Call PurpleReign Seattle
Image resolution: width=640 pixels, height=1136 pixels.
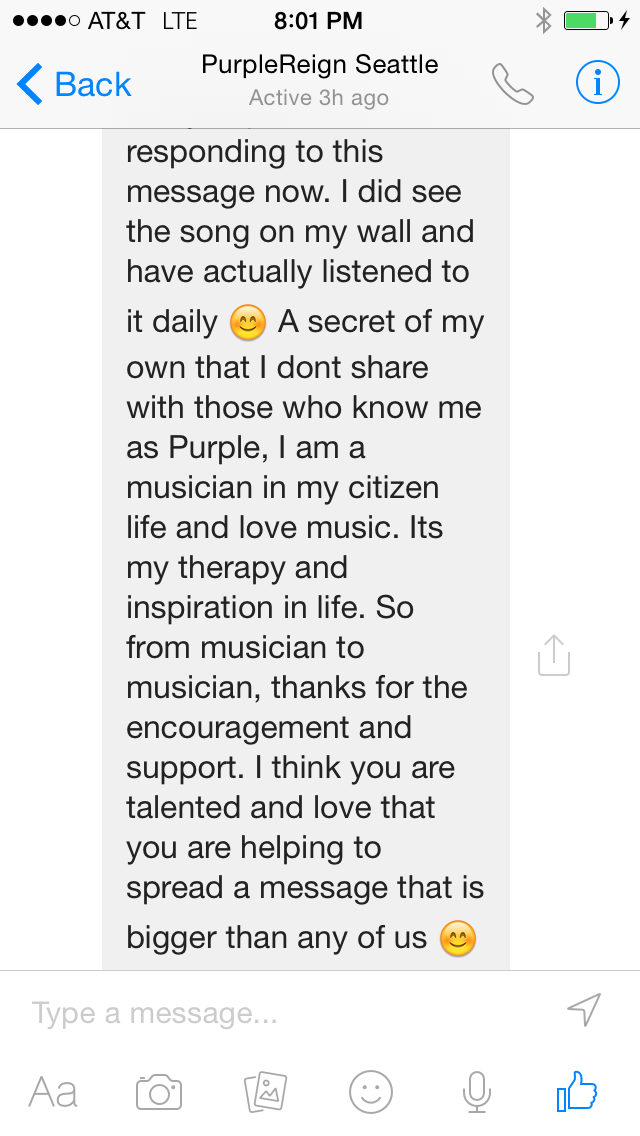[513, 85]
